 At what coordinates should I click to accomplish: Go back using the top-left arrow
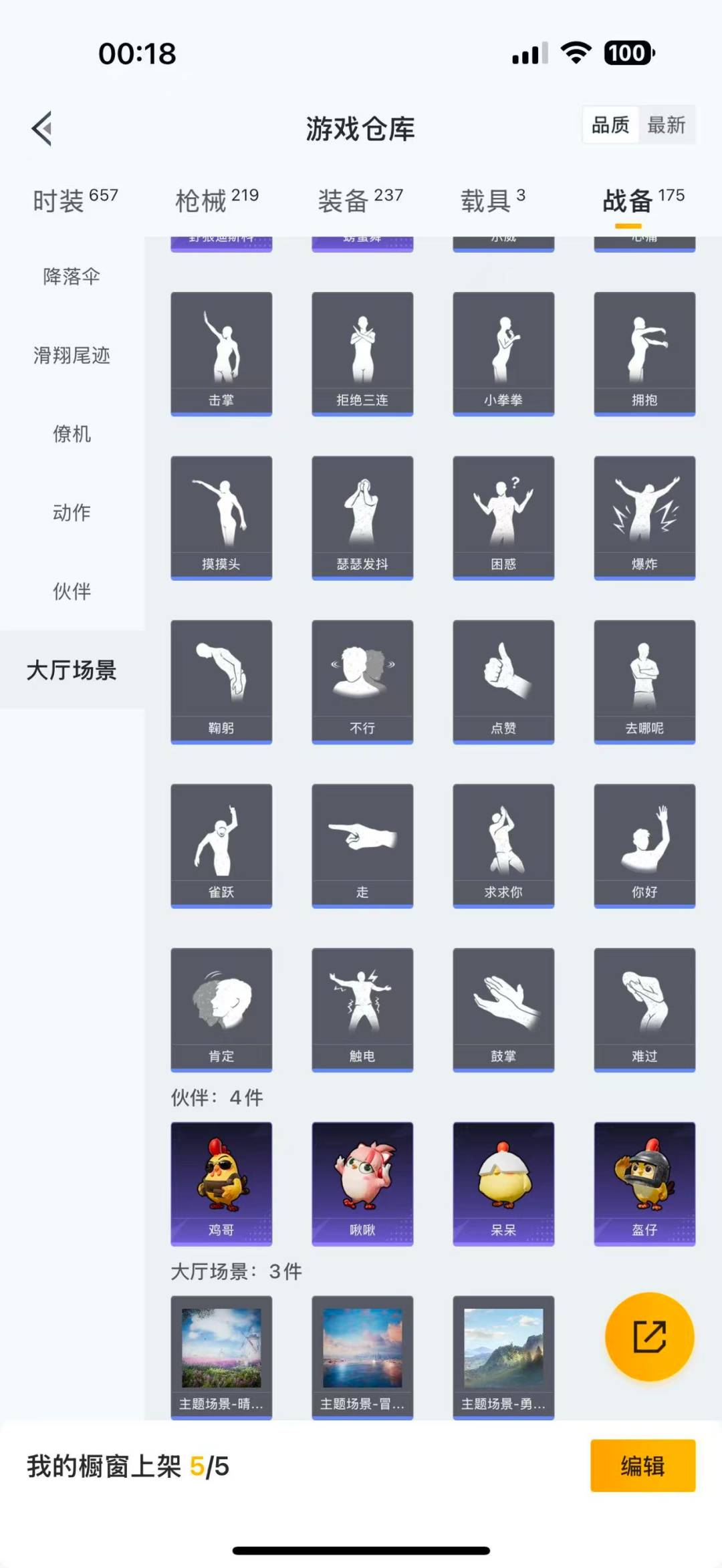42,128
